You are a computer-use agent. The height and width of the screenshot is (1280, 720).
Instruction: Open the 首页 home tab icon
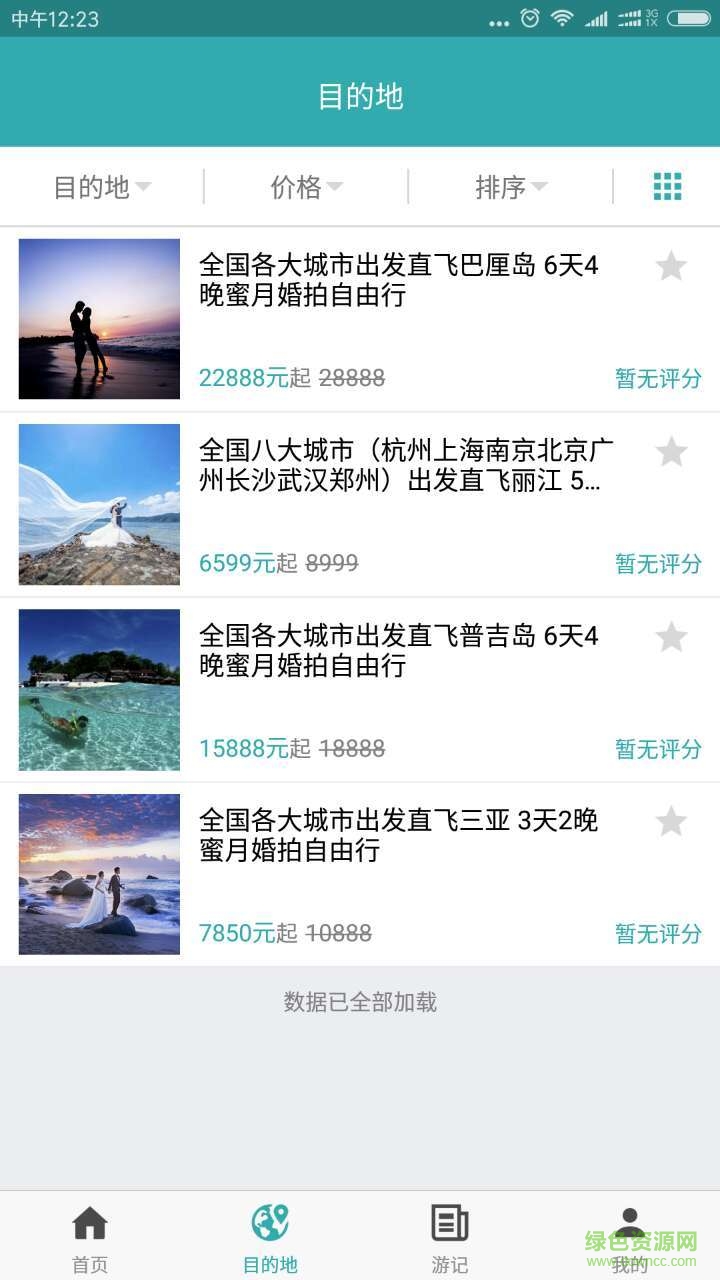coord(89,1223)
